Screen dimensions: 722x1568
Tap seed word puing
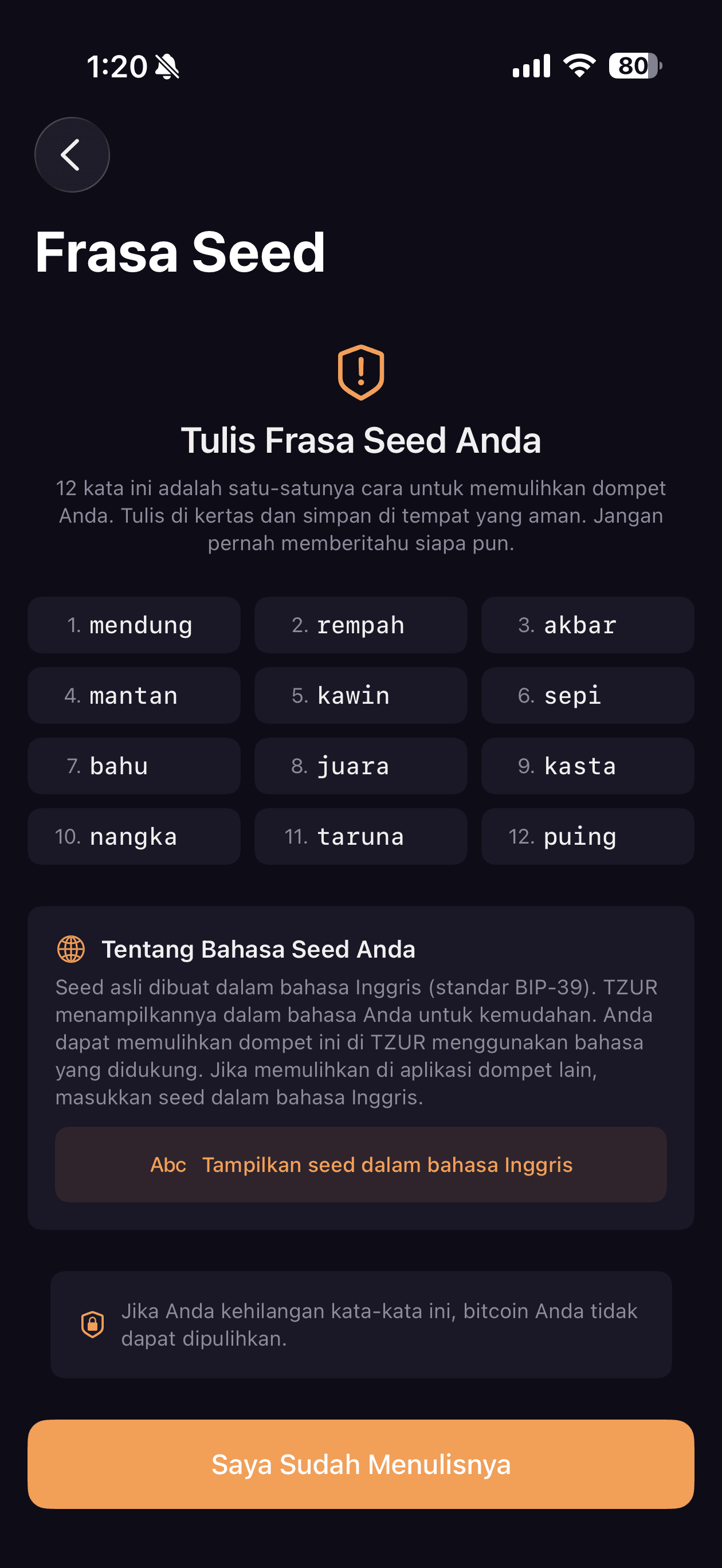[587, 836]
